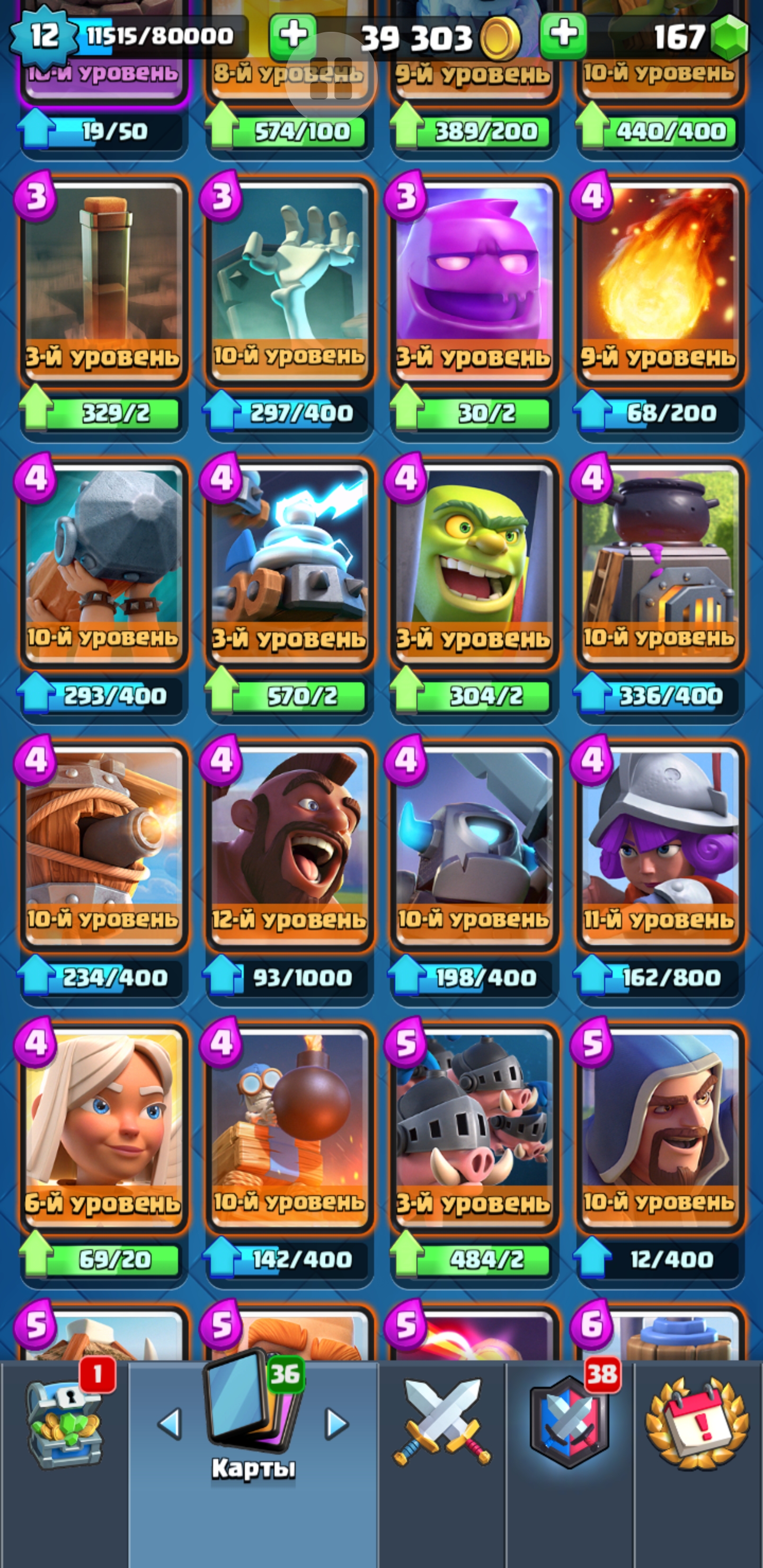Add gems with the green plus button
This screenshot has width=763, height=1568.
pyautogui.click(x=563, y=35)
